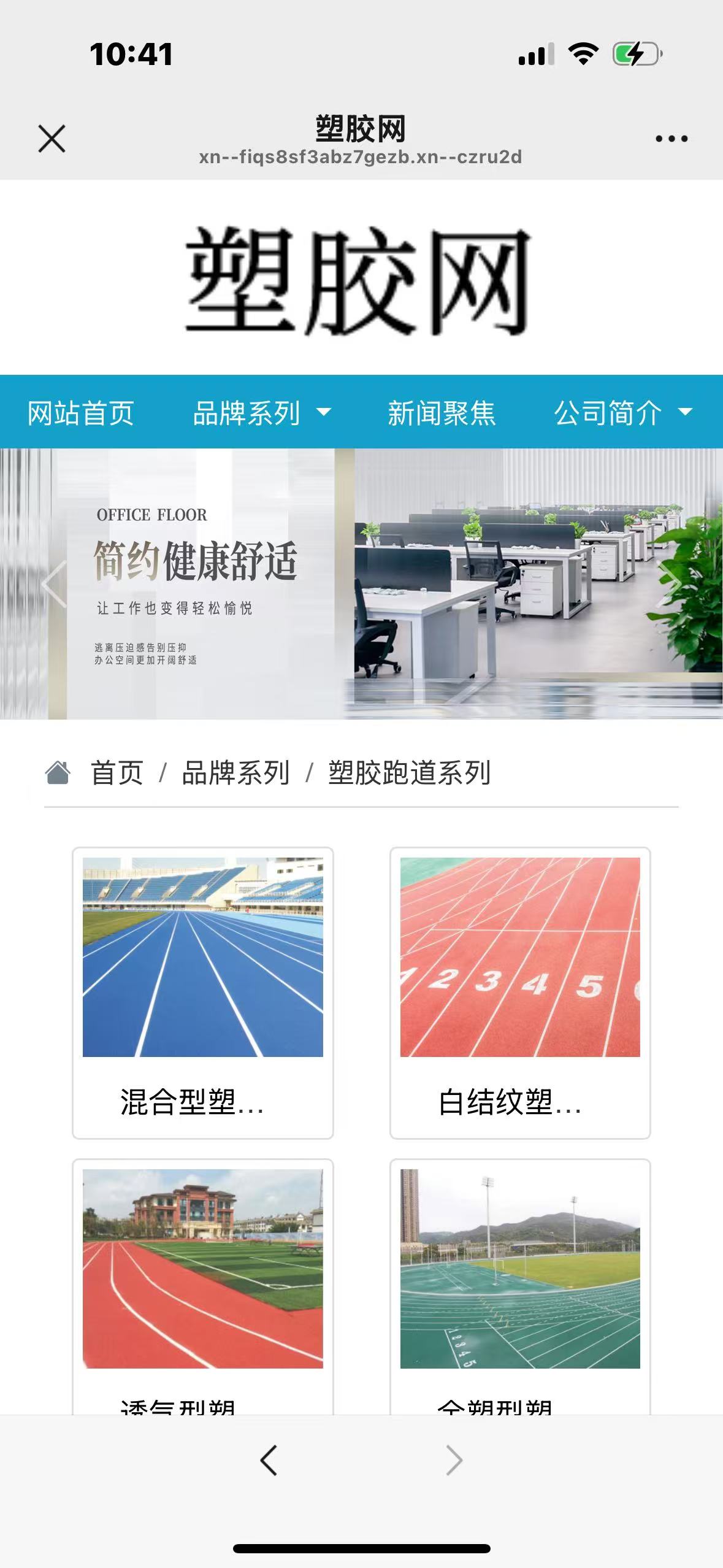Open the three-dot overflow menu
The image size is (723, 1568).
coord(671,139)
